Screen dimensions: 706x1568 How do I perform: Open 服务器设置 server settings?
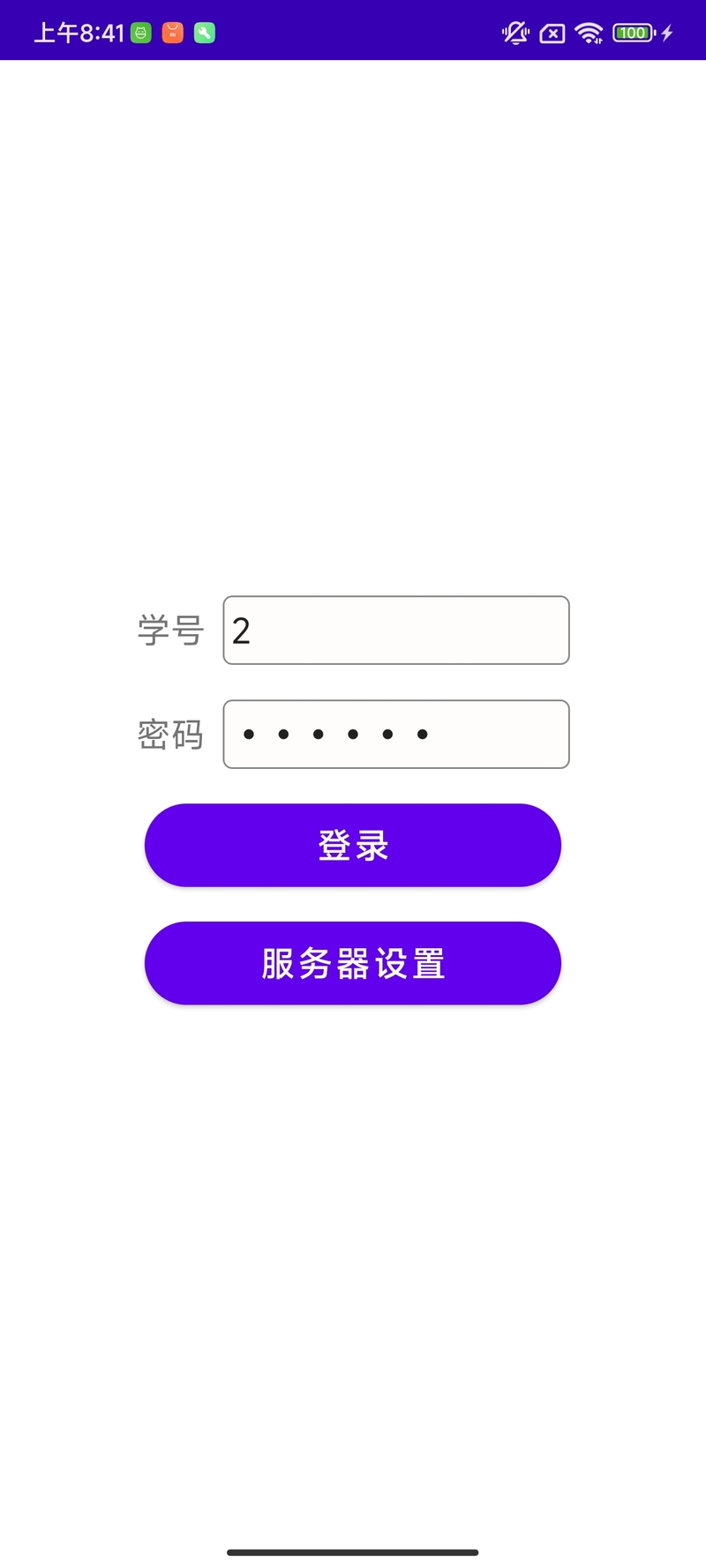click(x=353, y=963)
